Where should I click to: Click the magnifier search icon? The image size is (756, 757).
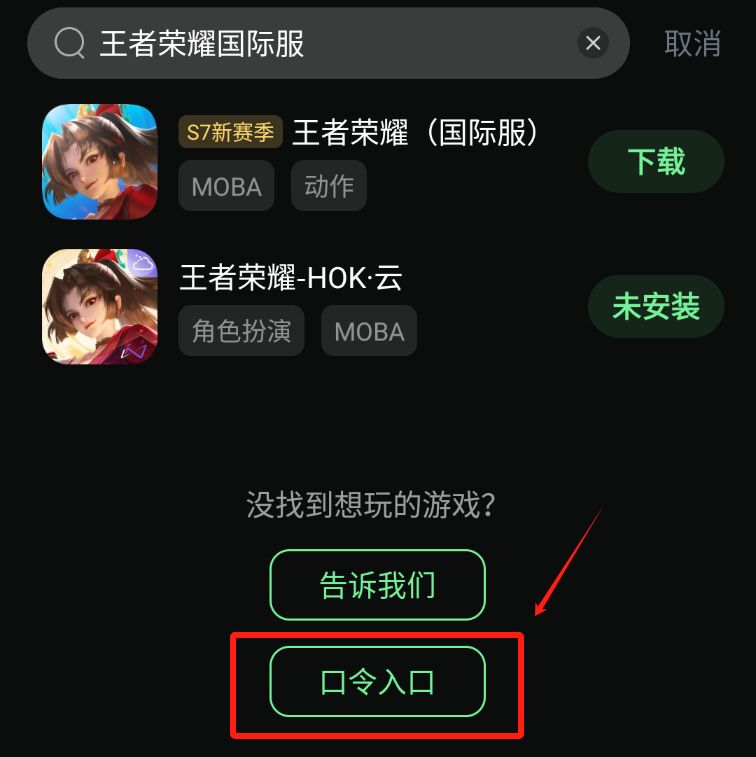(x=68, y=42)
